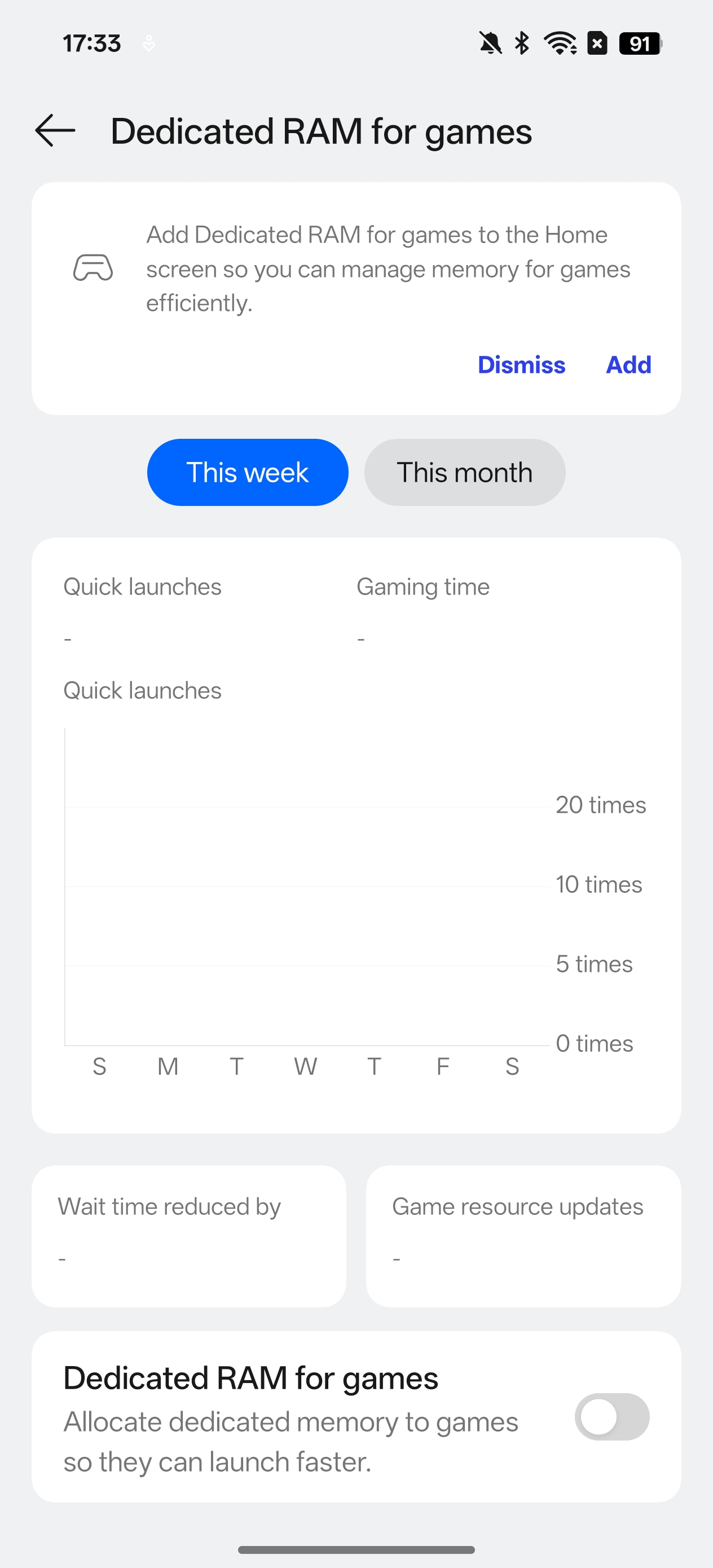713x1568 pixels.
Task: Enable Dedicated RAM for games toggle
Action: pyautogui.click(x=611, y=1416)
